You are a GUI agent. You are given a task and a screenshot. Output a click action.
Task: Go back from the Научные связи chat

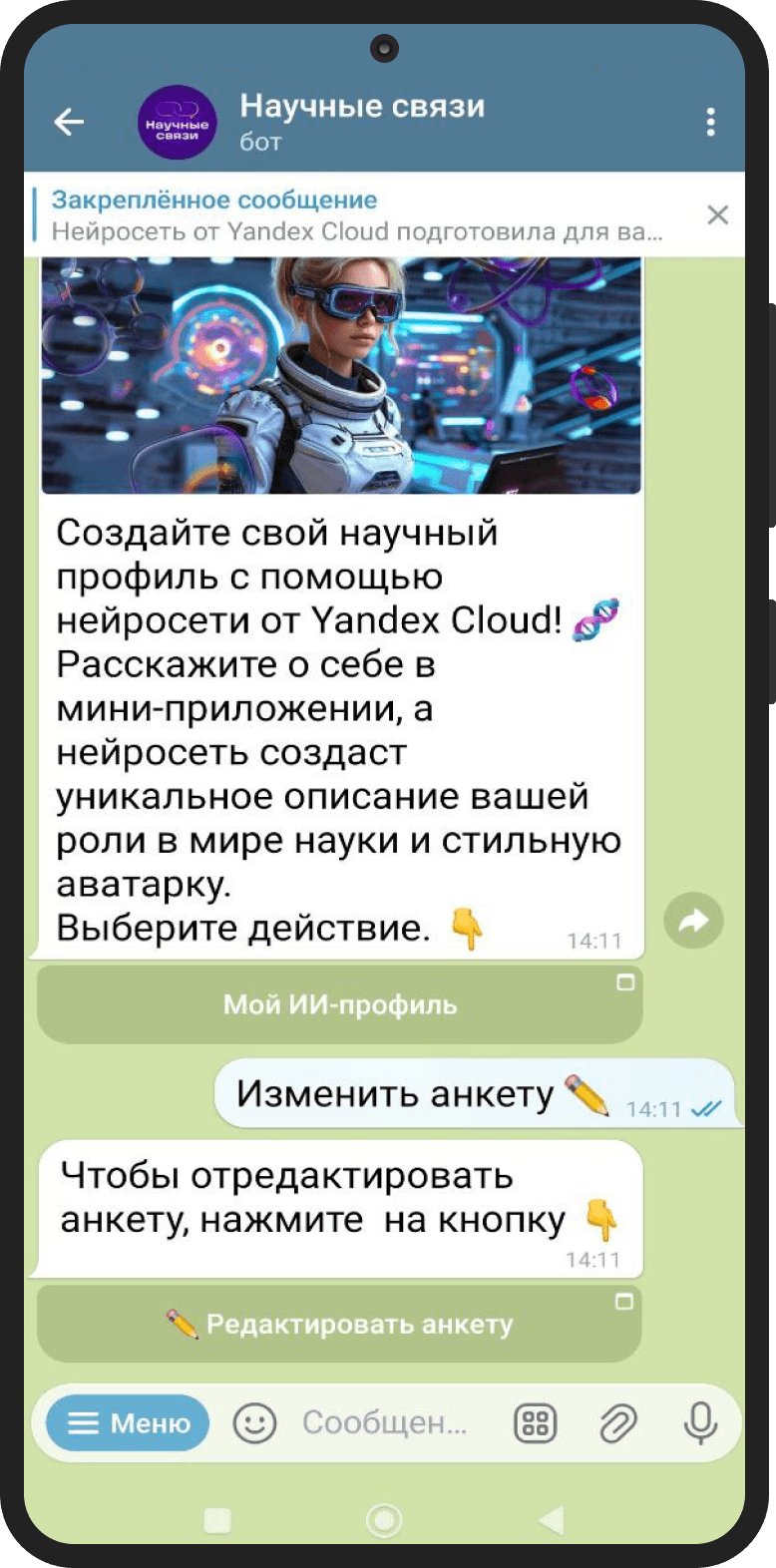[69, 122]
